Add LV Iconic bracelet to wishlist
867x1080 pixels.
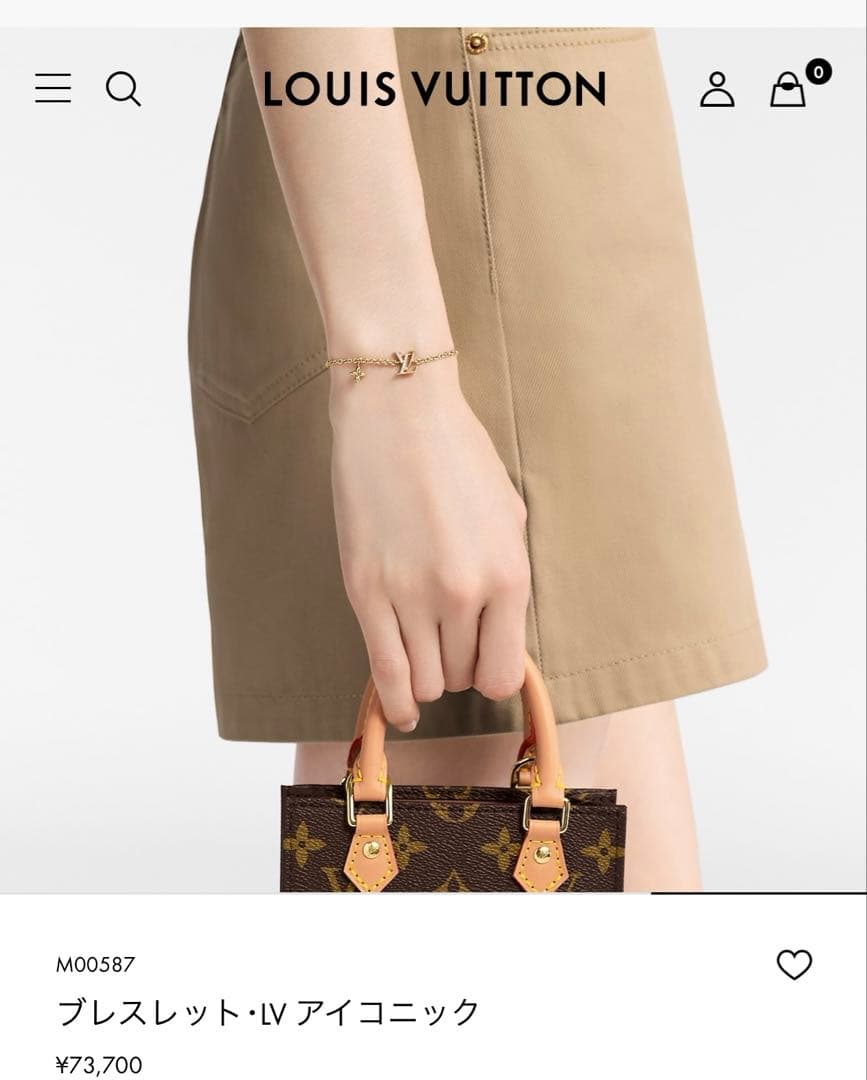coord(794,965)
